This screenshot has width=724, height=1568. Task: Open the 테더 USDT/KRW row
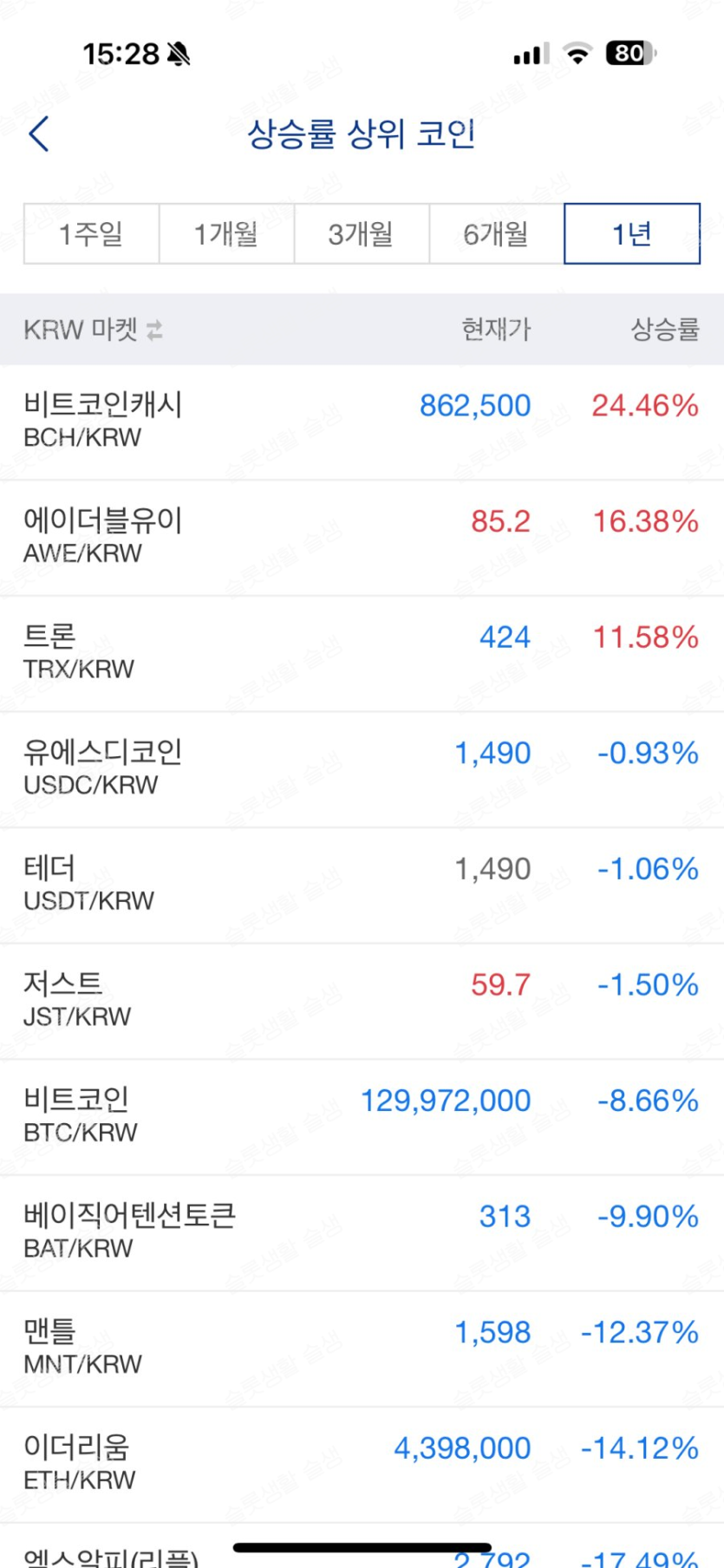pos(362,885)
